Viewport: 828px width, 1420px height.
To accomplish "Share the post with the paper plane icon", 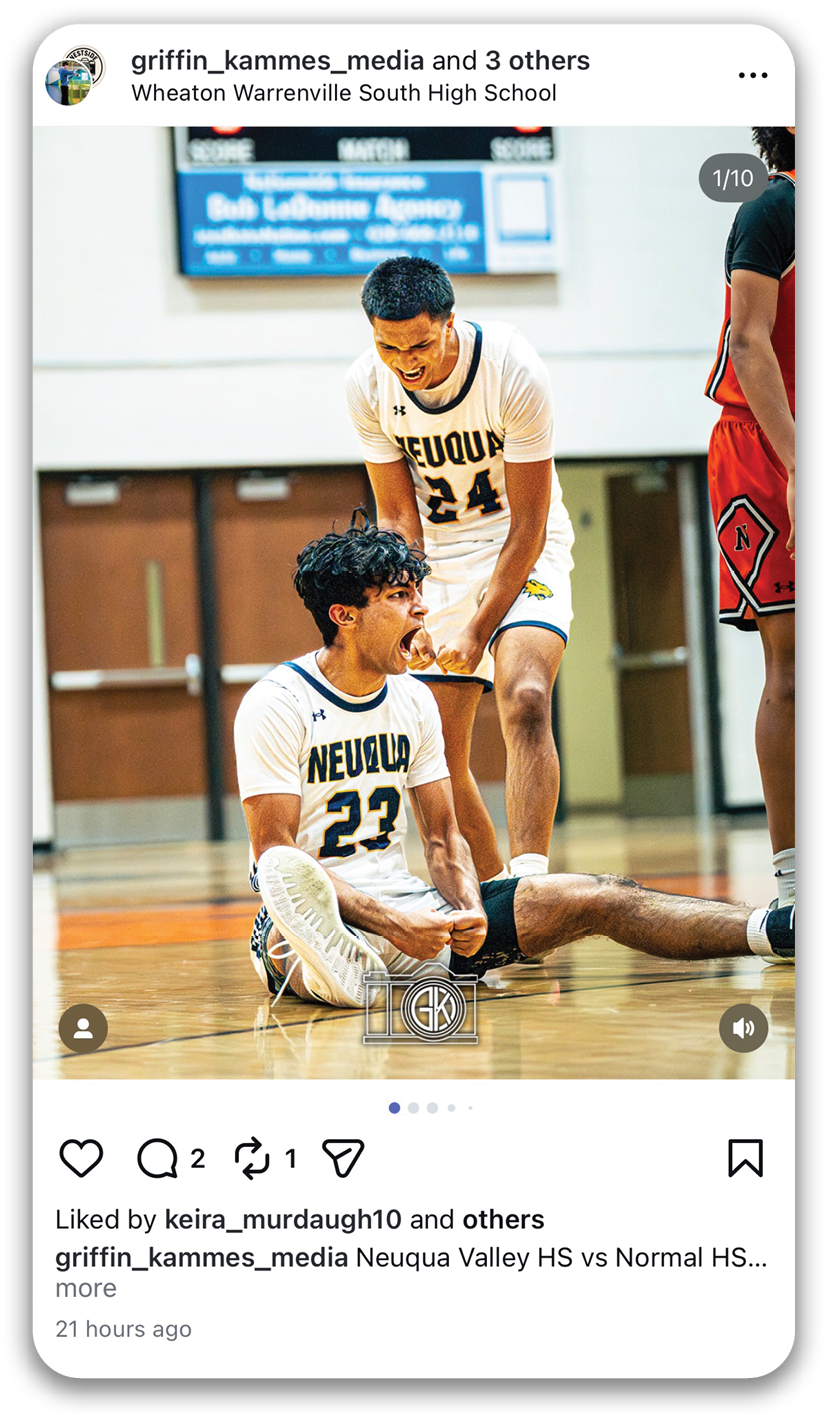I will tap(342, 1158).
